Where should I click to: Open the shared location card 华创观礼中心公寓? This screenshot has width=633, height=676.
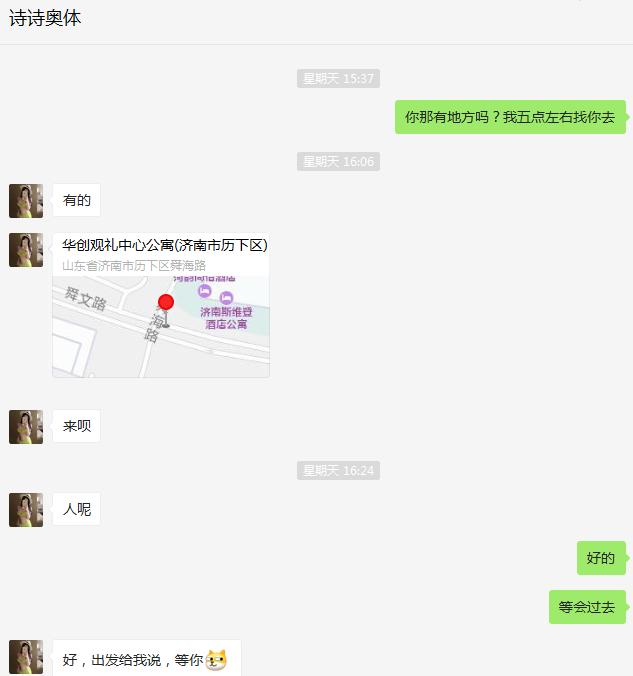(x=161, y=305)
